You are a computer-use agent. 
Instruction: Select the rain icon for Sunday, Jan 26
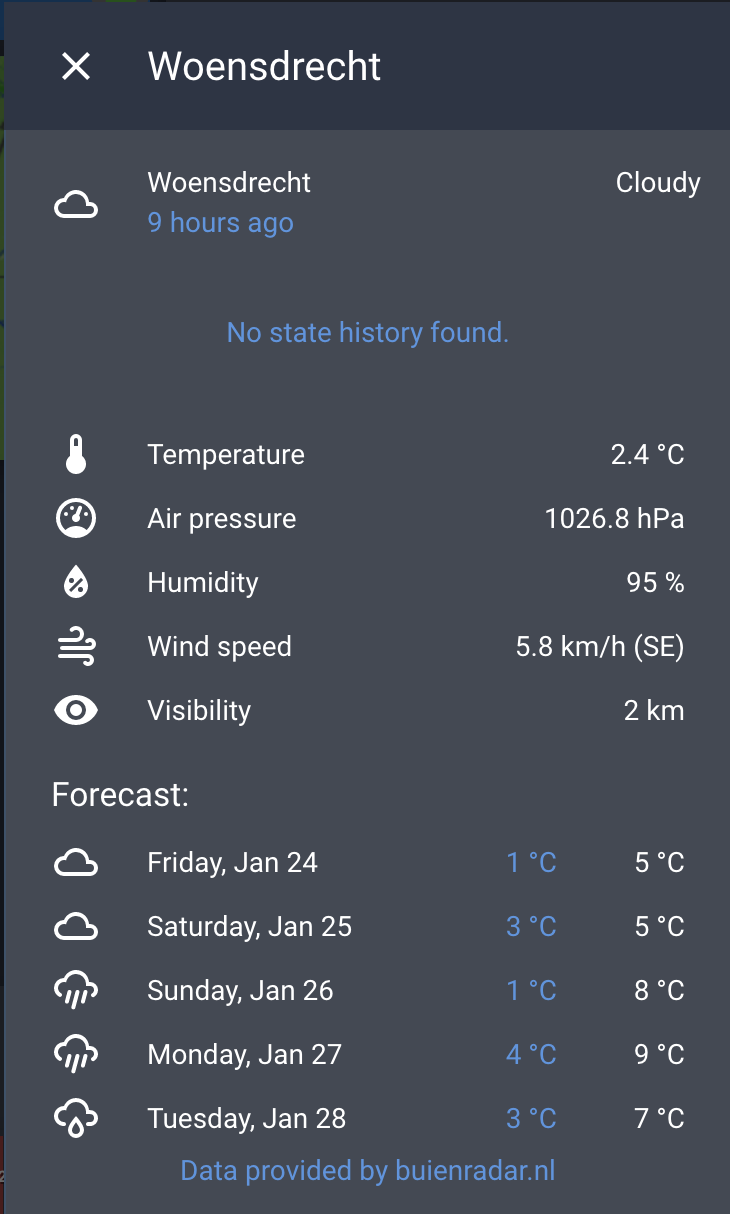77,989
